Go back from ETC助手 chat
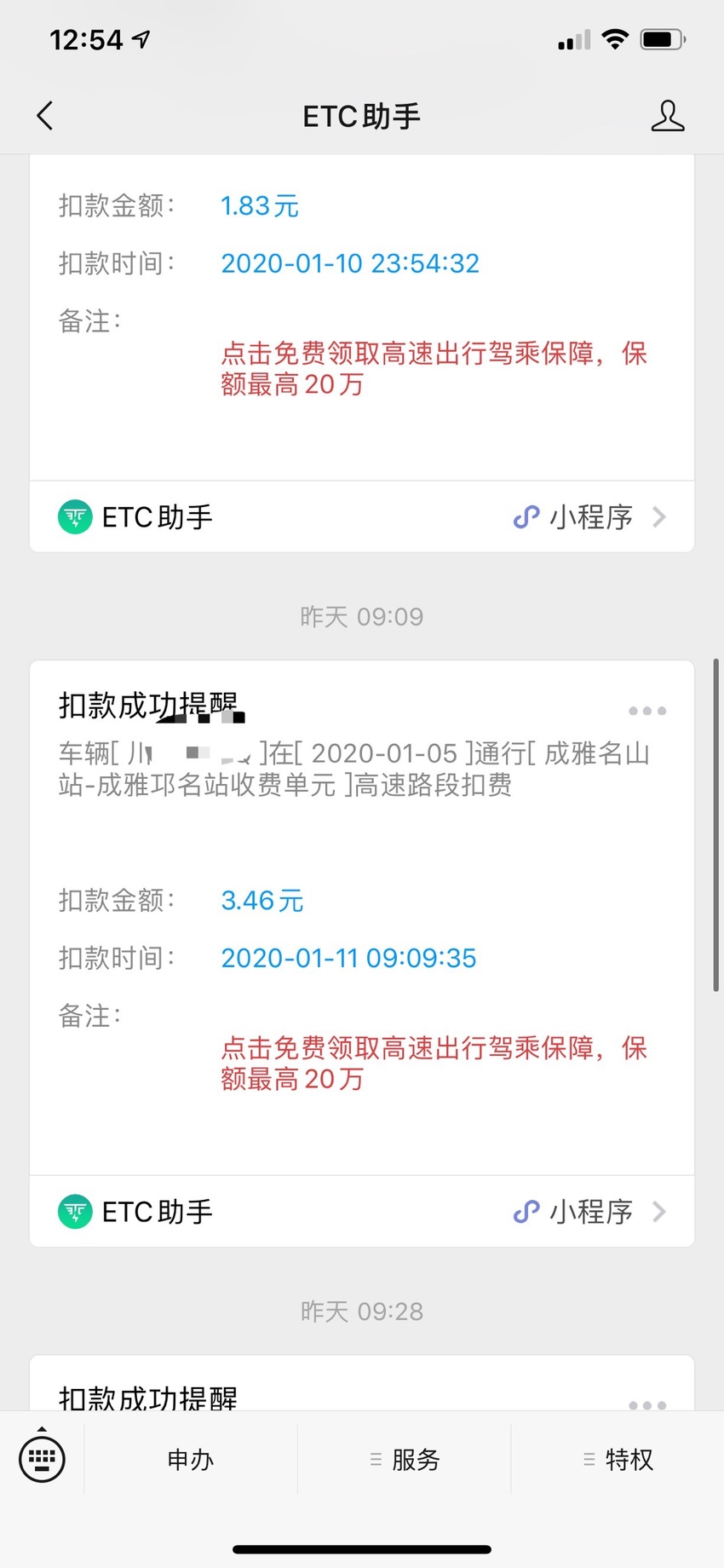This screenshot has width=724, height=1568. (46, 116)
